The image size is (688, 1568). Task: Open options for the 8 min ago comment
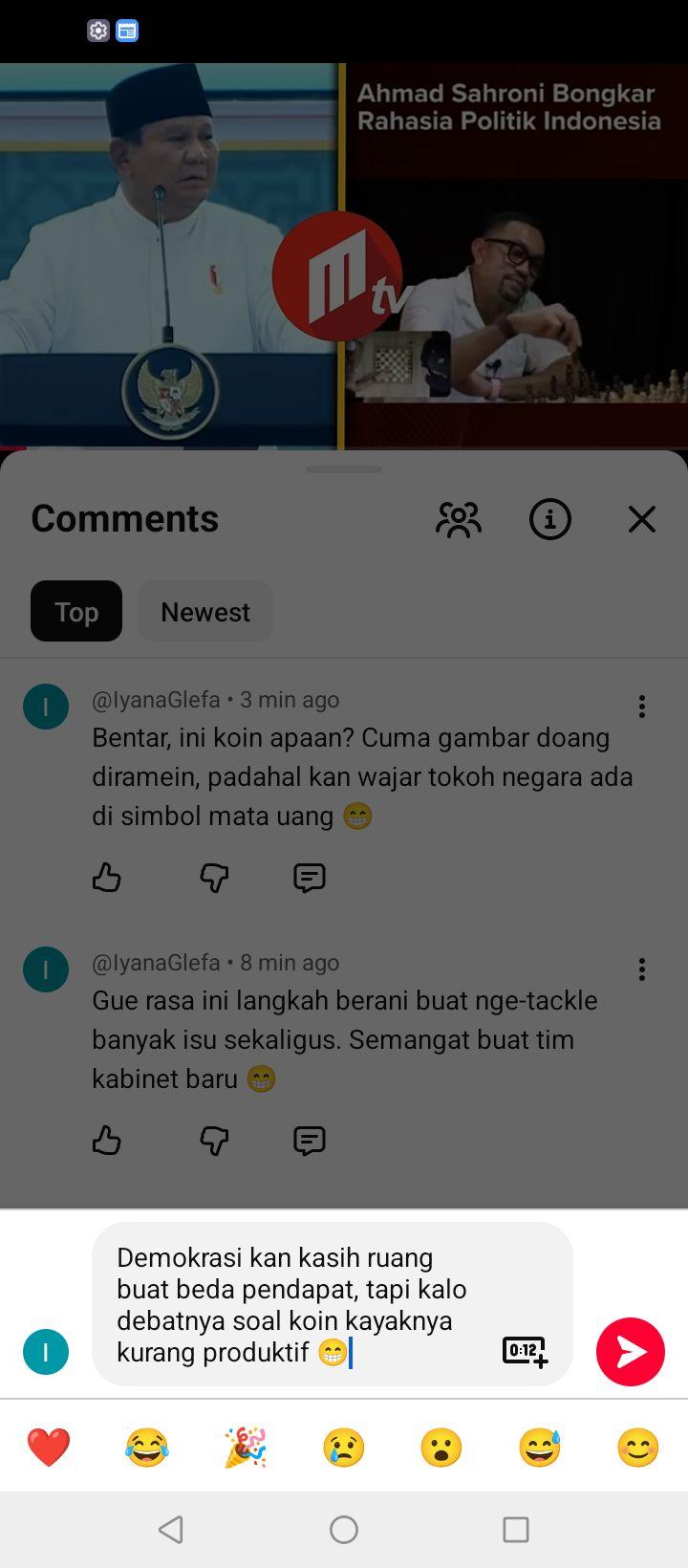pyautogui.click(x=642, y=969)
